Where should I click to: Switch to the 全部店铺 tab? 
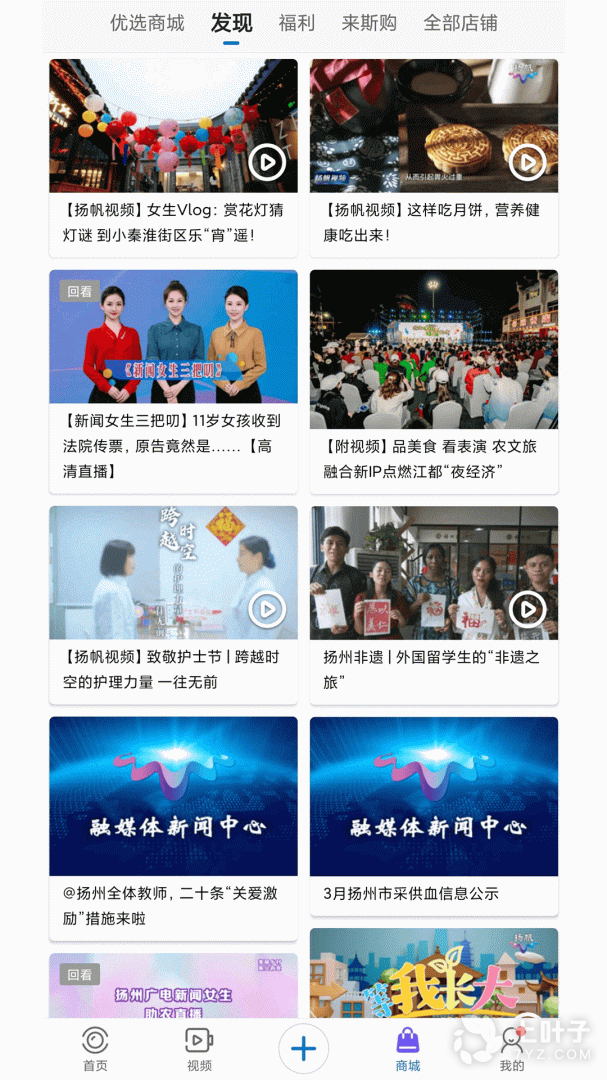point(460,23)
